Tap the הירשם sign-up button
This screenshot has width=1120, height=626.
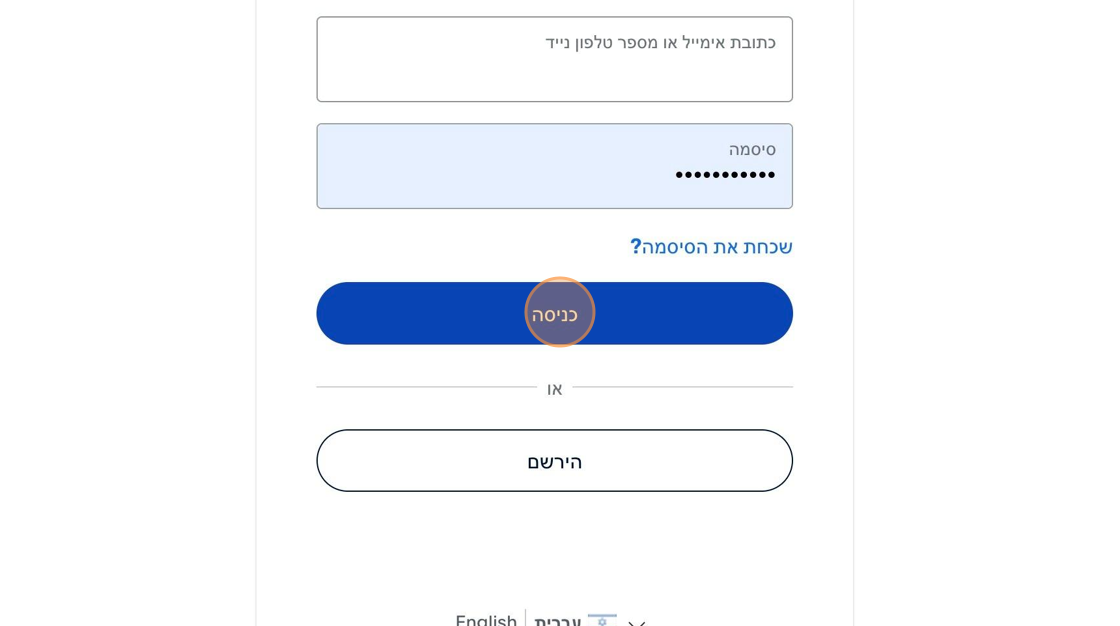tap(554, 461)
